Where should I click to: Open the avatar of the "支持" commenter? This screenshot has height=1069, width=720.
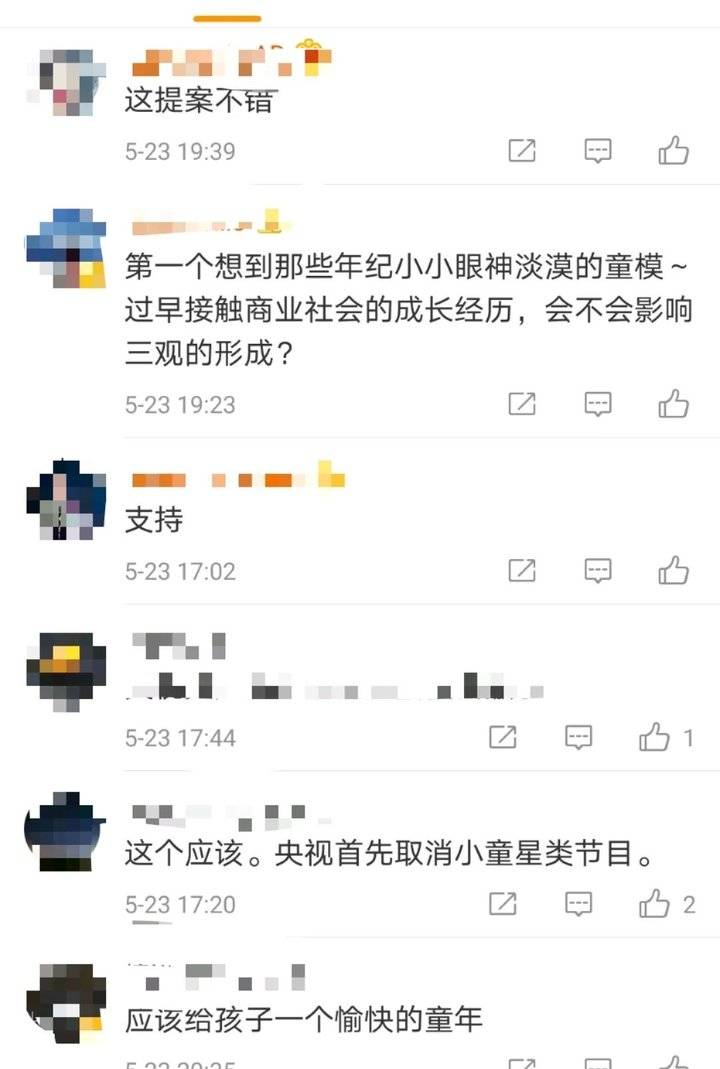(66, 500)
